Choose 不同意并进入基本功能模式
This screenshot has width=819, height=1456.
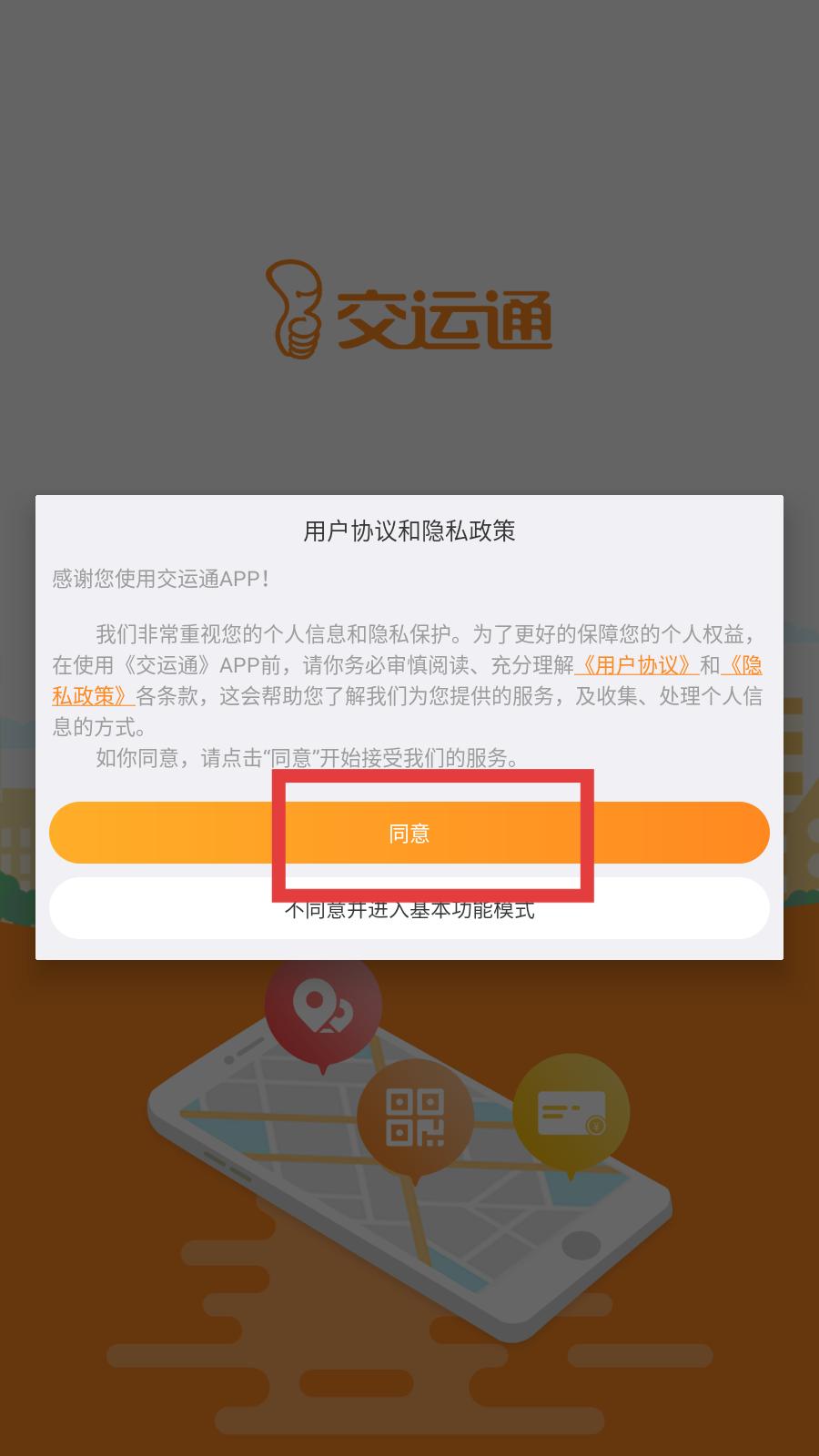pyautogui.click(x=409, y=908)
